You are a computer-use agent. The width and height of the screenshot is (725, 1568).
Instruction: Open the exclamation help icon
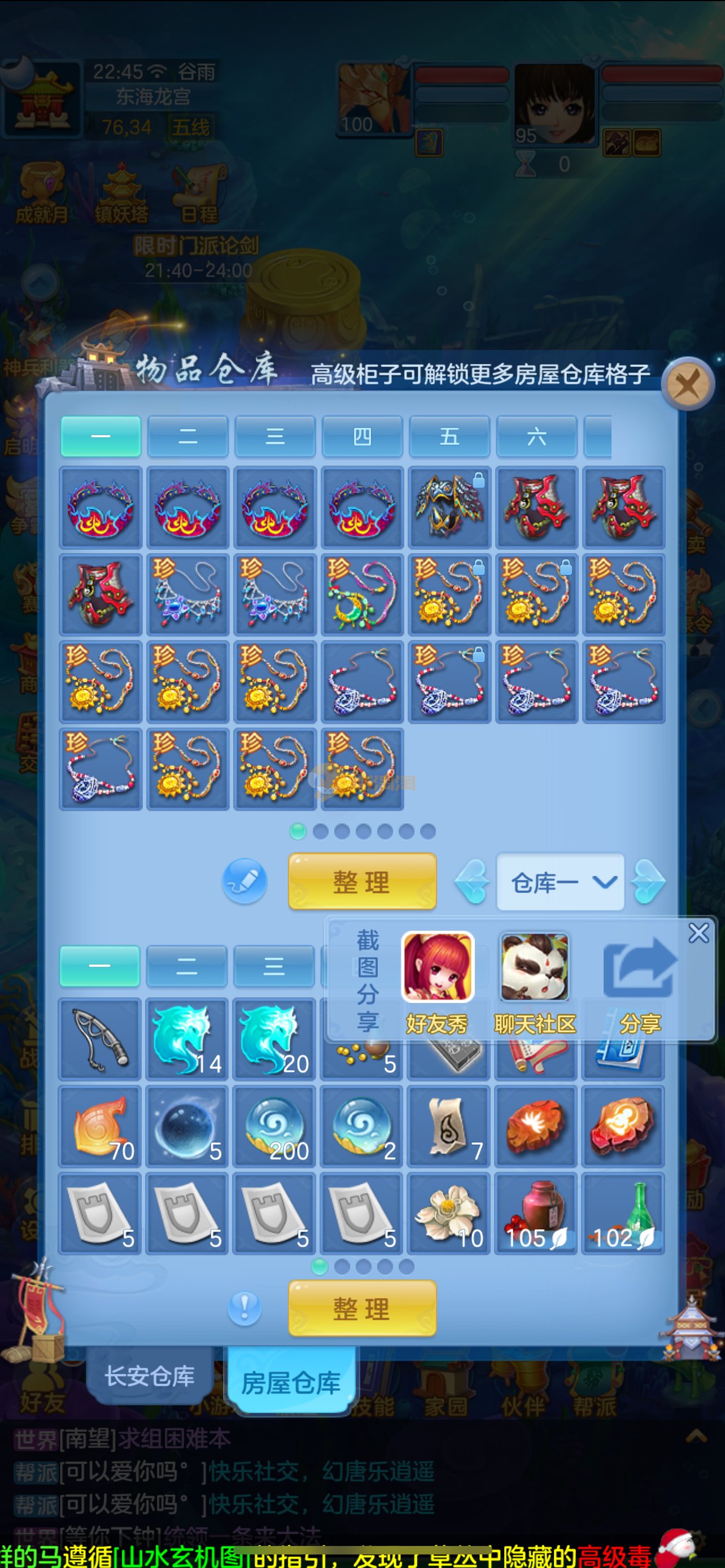[x=244, y=1307]
